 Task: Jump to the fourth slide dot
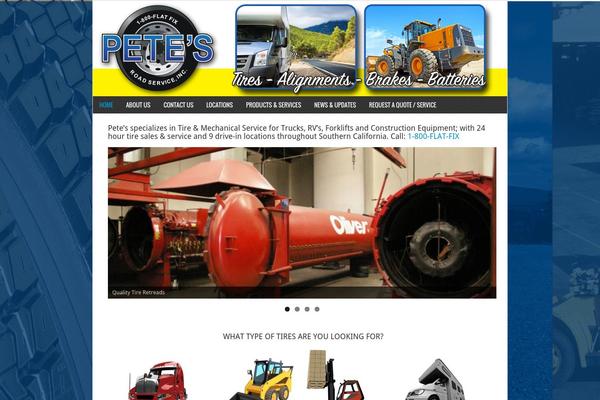[x=316, y=309]
